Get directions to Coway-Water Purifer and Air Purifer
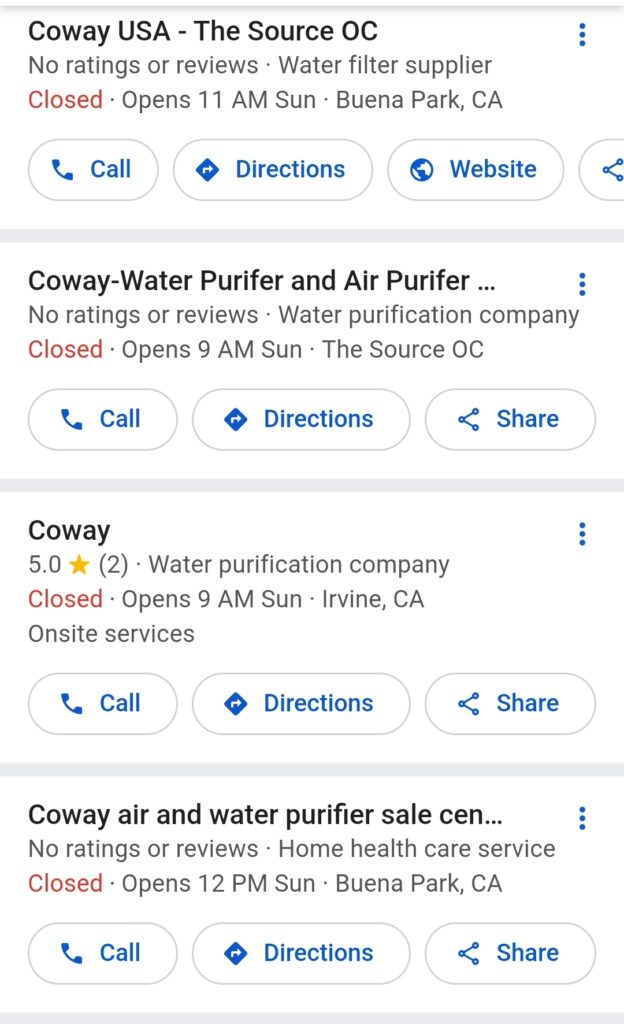 pyautogui.click(x=301, y=419)
